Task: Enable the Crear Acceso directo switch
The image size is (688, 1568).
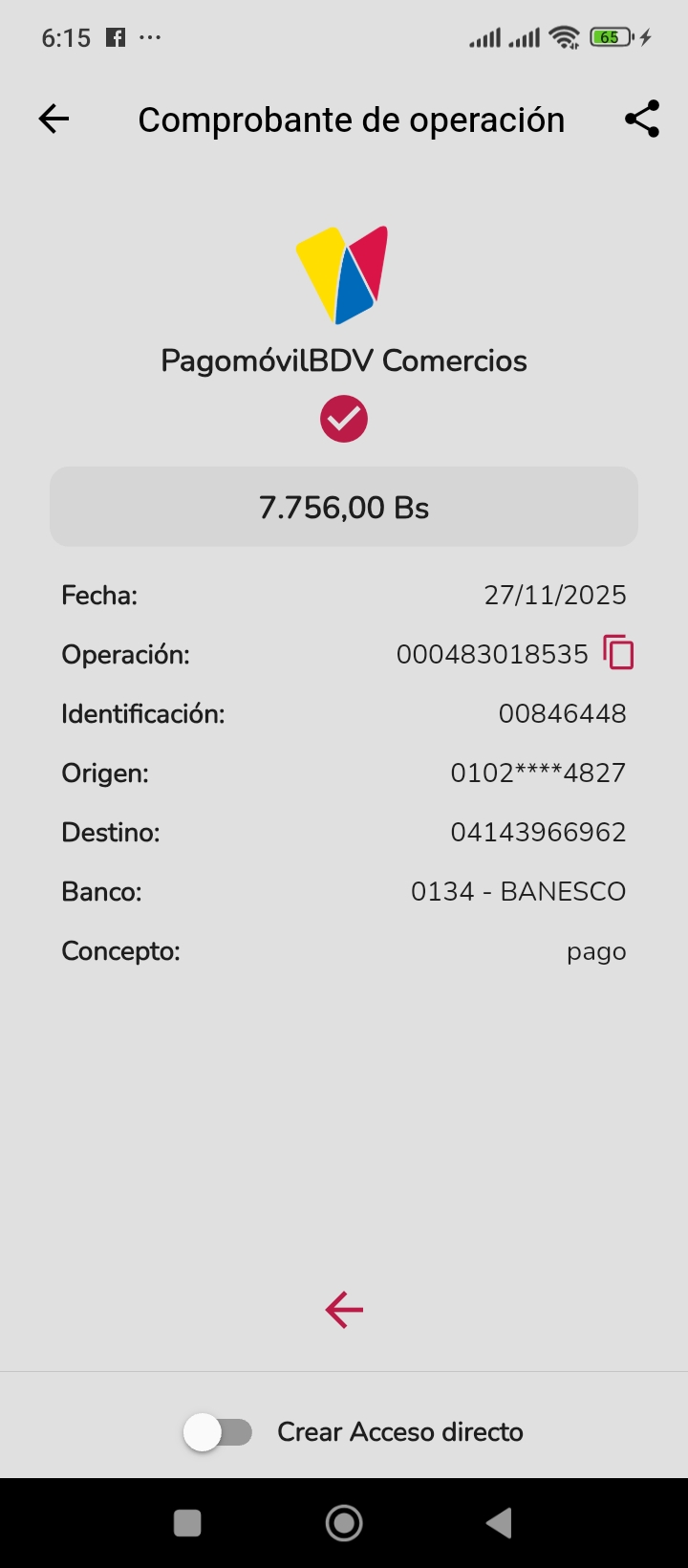Action: pos(218,1432)
